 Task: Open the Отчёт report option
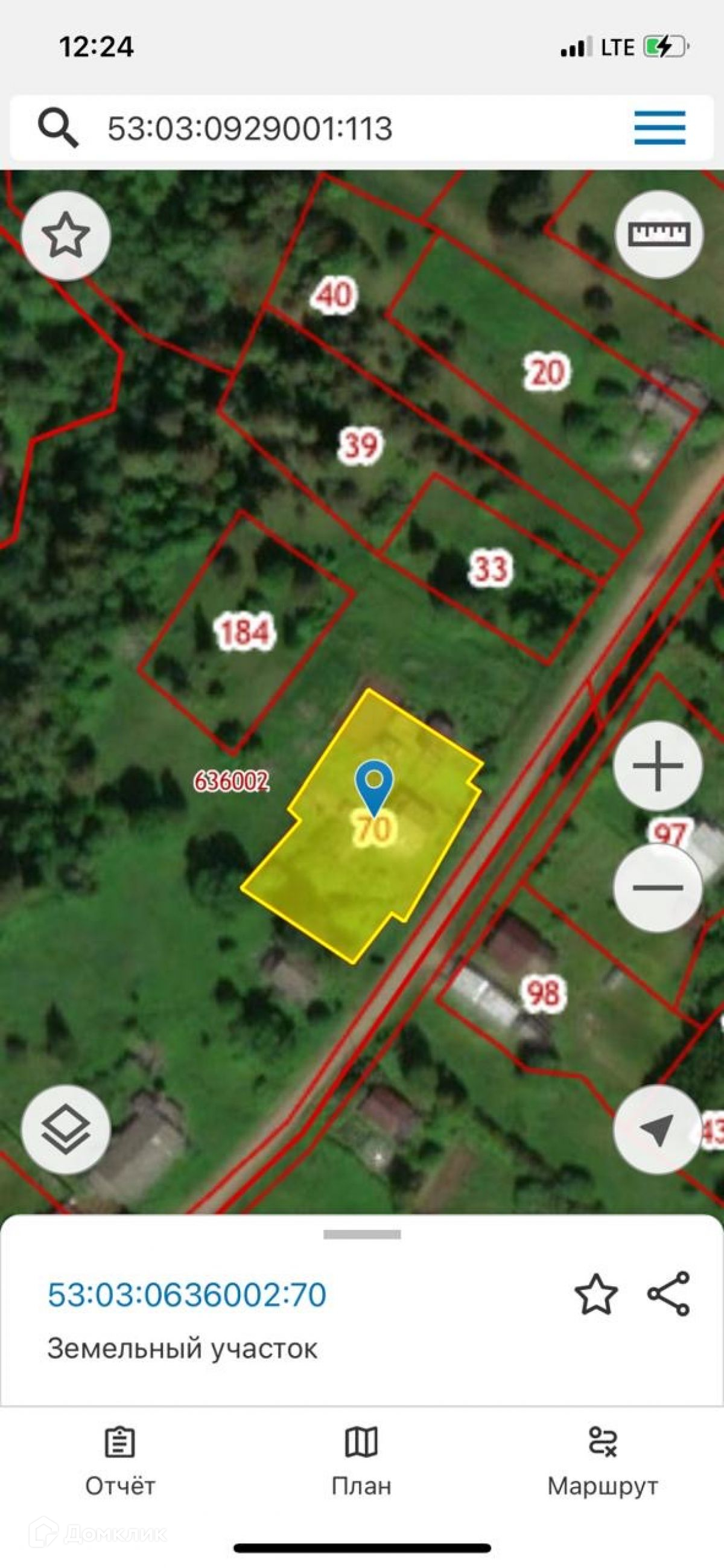point(120,1461)
